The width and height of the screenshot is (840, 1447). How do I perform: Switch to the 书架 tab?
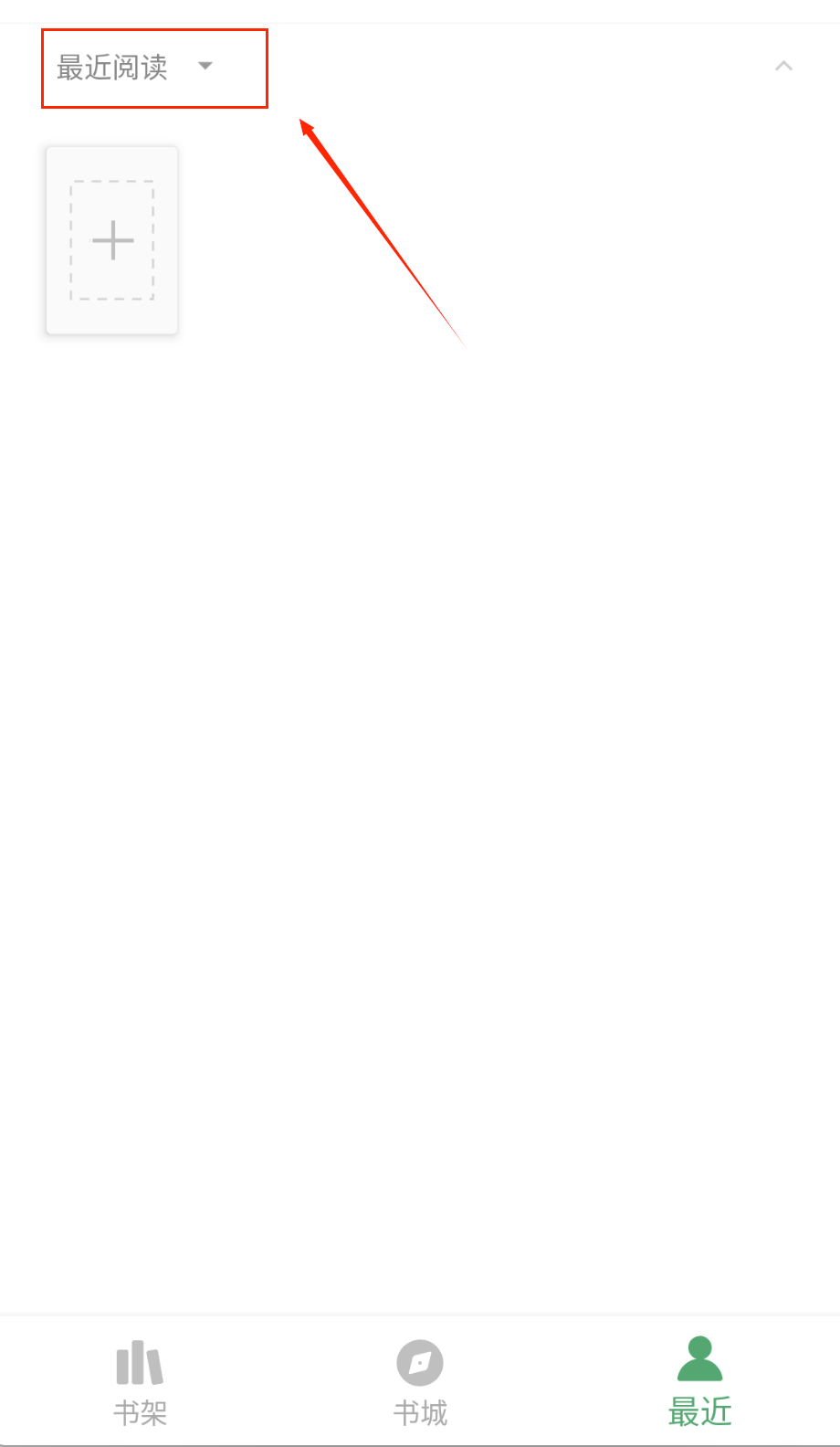(140, 1381)
